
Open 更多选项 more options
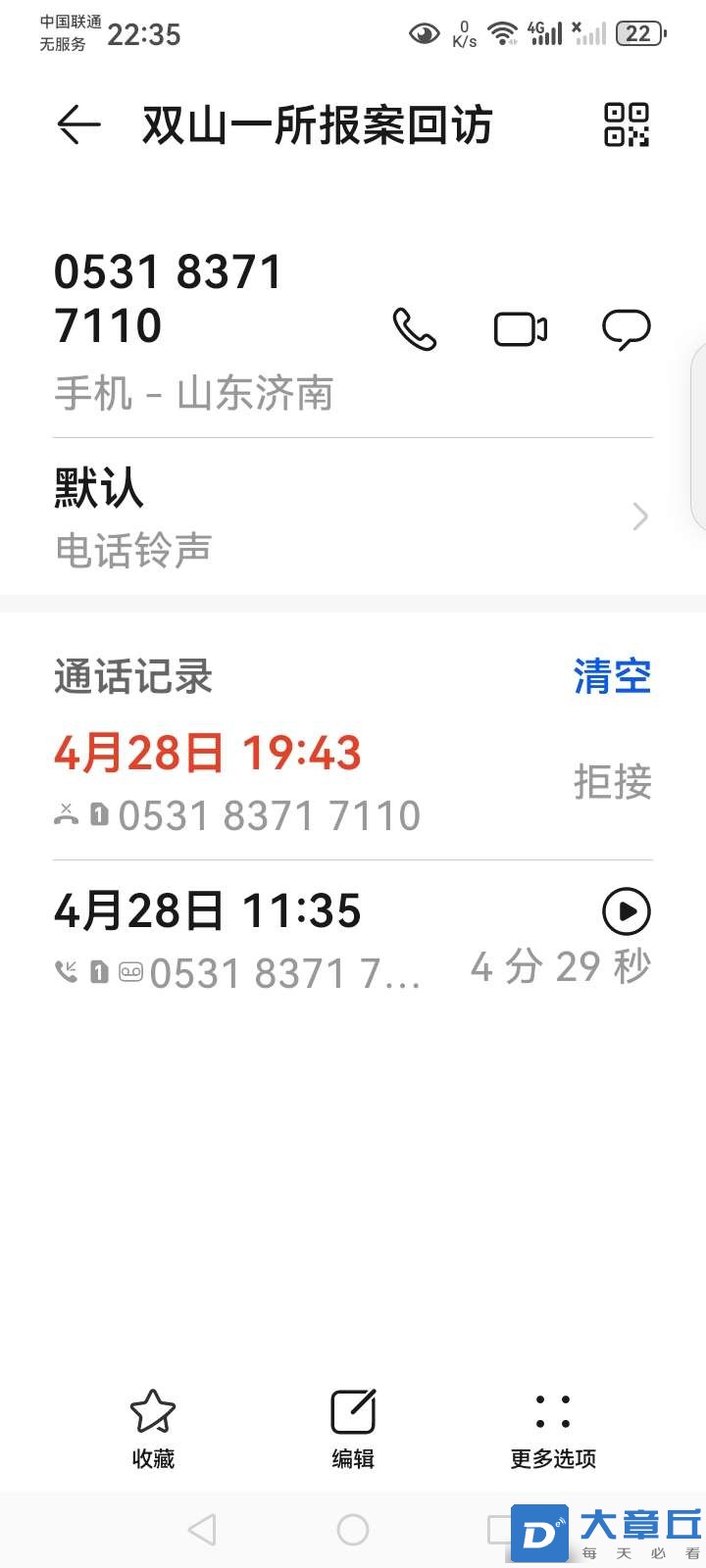(x=553, y=1429)
